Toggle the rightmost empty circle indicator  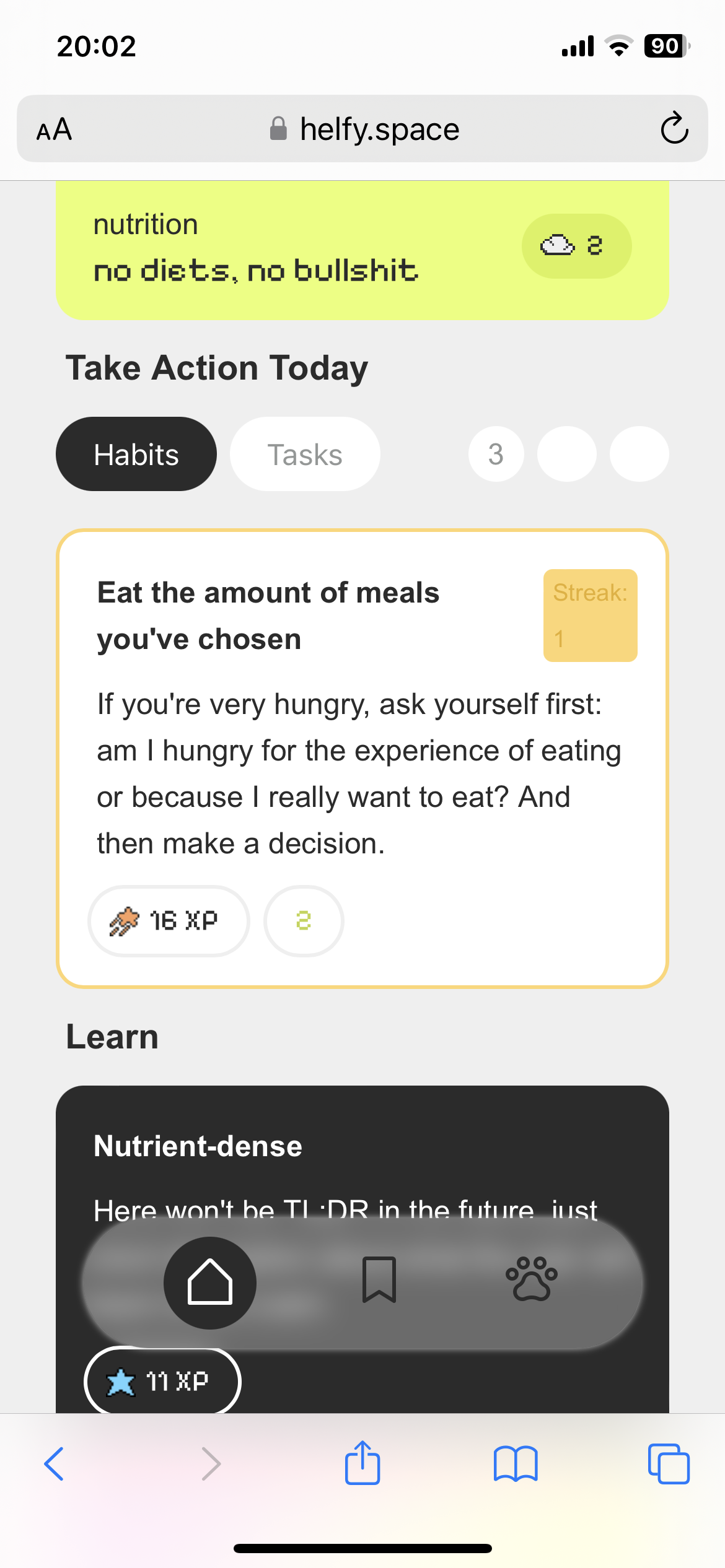(638, 453)
